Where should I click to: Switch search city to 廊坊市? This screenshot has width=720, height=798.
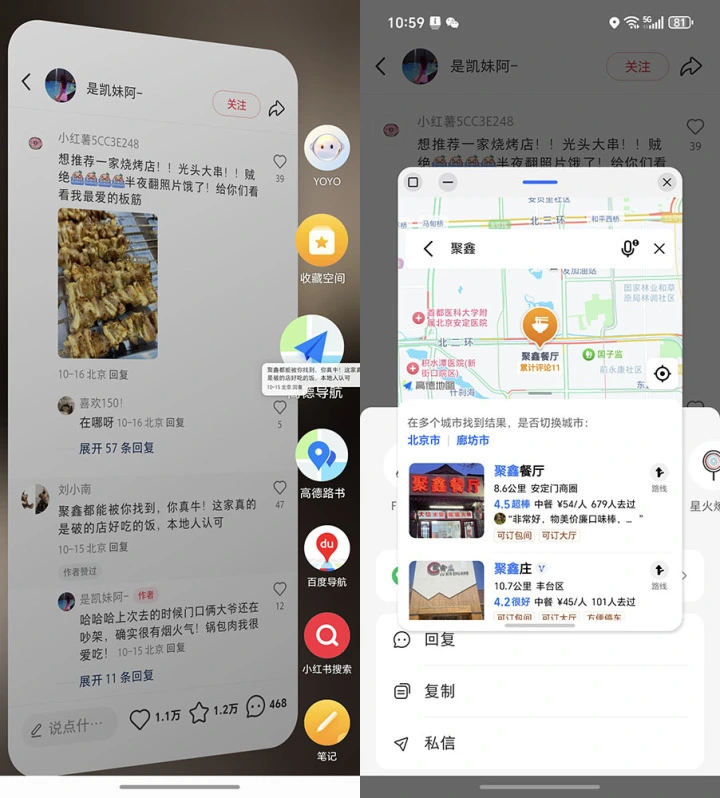[x=473, y=440]
